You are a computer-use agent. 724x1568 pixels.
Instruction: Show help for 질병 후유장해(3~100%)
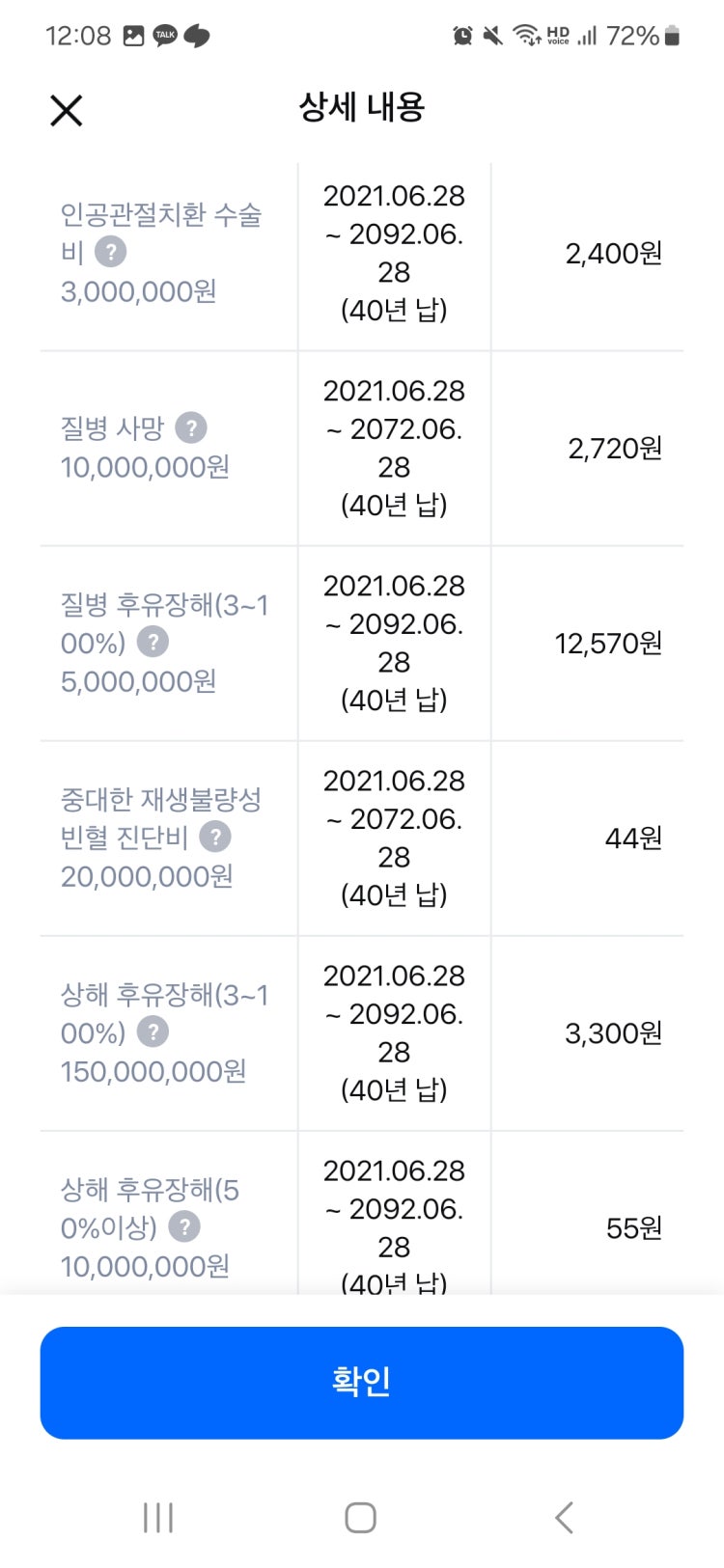coord(153,642)
